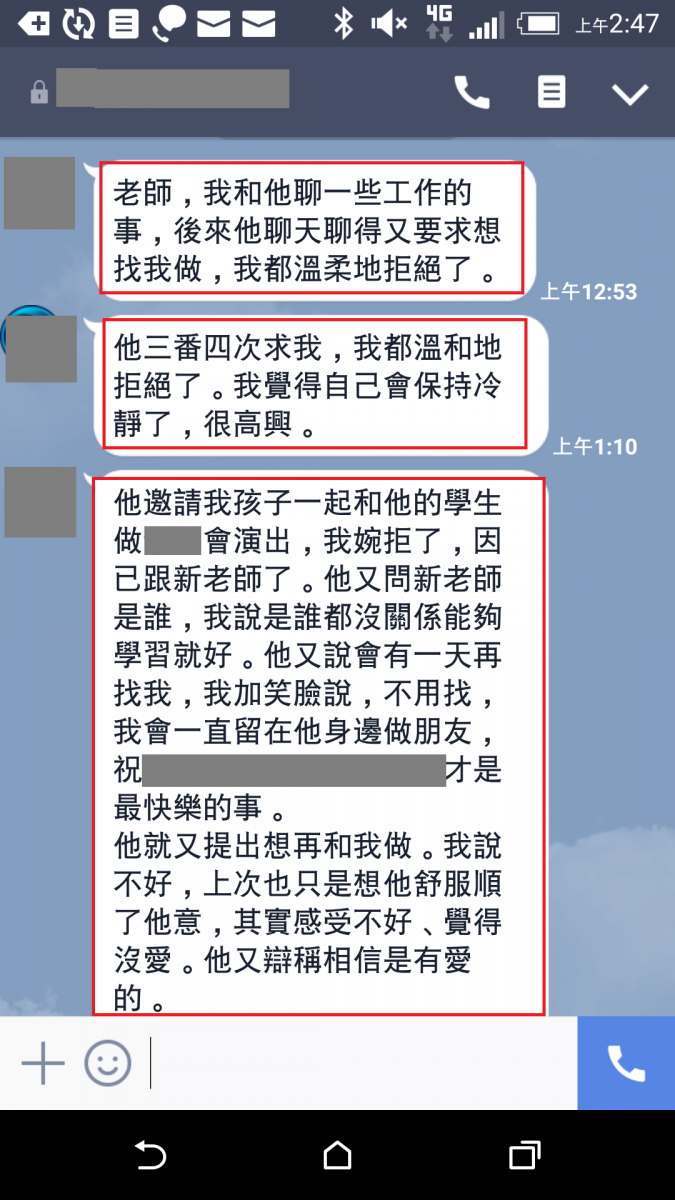The image size is (675, 1200).
Task: Start a voice call from the header
Action: (x=472, y=93)
